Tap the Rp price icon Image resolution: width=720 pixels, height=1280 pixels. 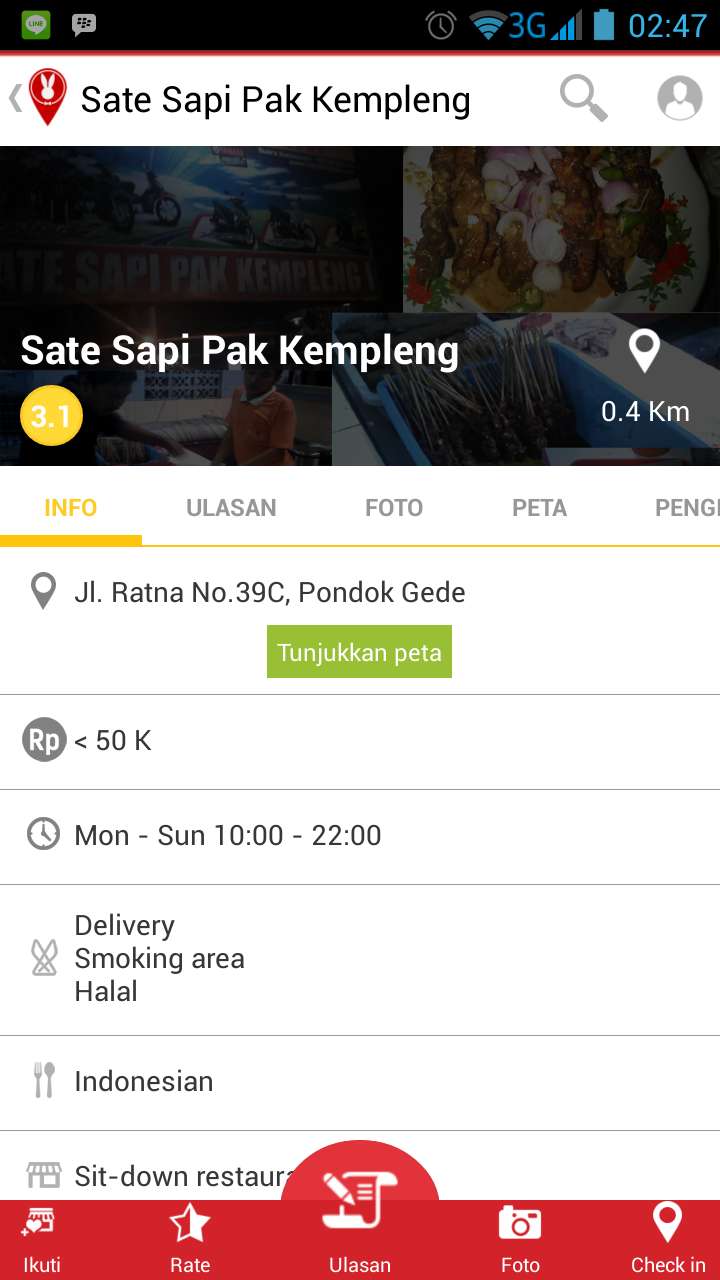[42, 740]
